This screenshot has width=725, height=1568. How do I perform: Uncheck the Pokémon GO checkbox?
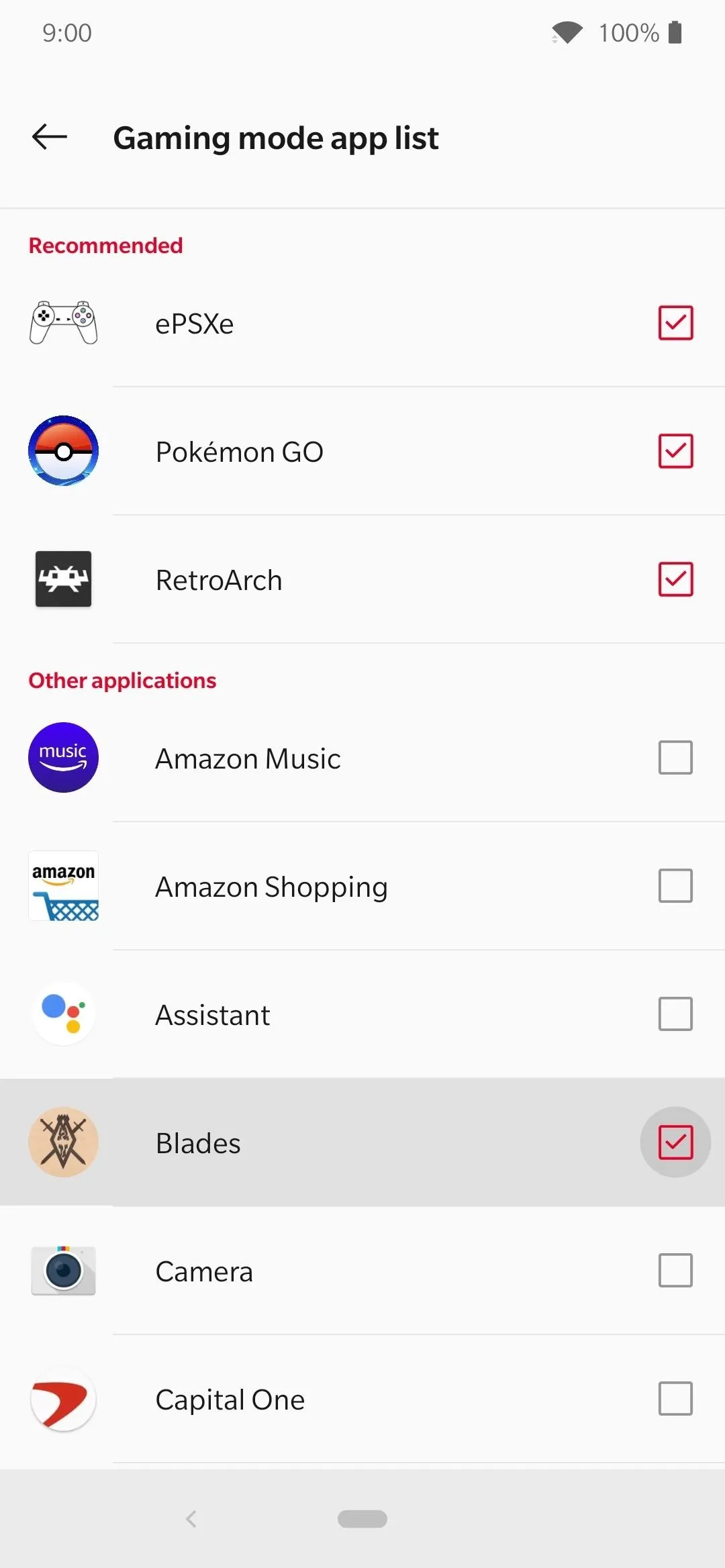(x=675, y=451)
